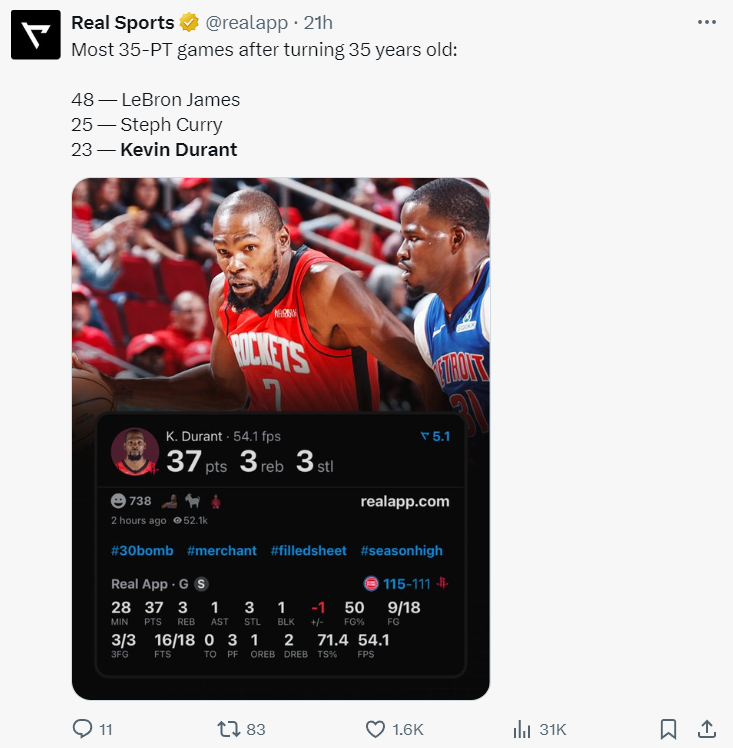The height and width of the screenshot is (748, 733).
Task: Bookmark this post
Action: [669, 729]
